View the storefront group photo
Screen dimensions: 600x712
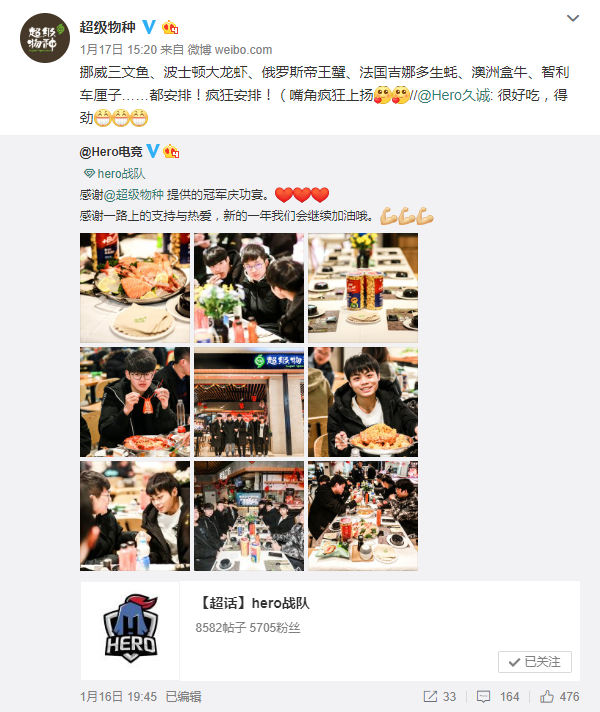coord(249,402)
